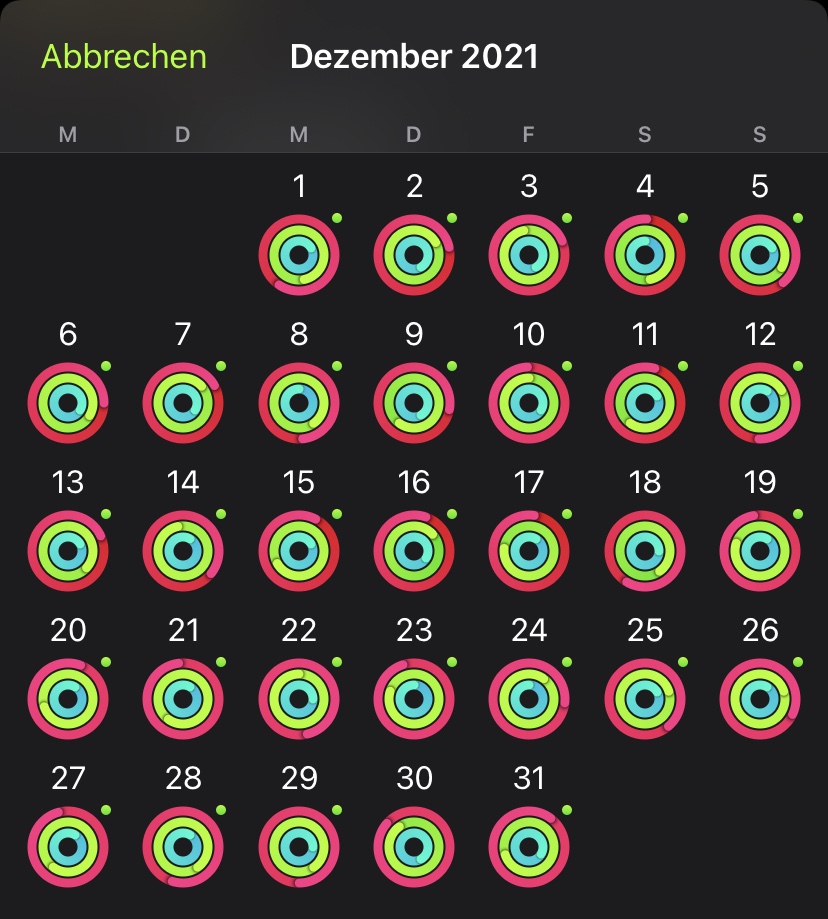828x919 pixels.
Task: Open December 16 activity rings
Action: (x=414, y=551)
